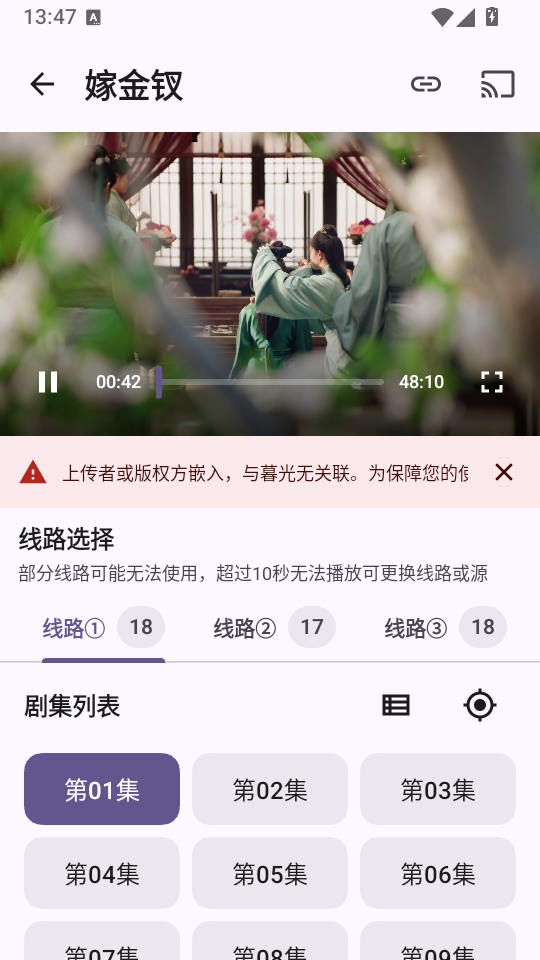Open the copy link icon
This screenshot has height=960, width=540.
[426, 84]
